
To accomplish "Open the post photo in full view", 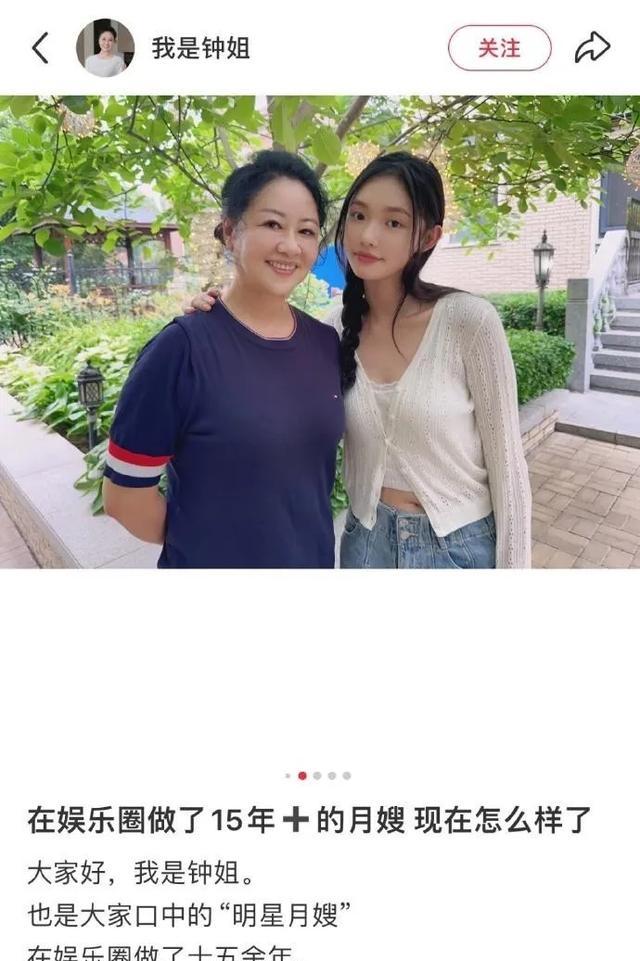I will point(320,332).
